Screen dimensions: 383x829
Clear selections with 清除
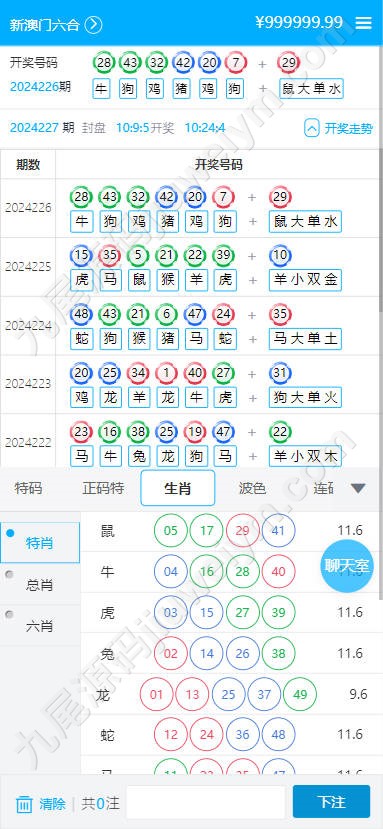click(41, 804)
